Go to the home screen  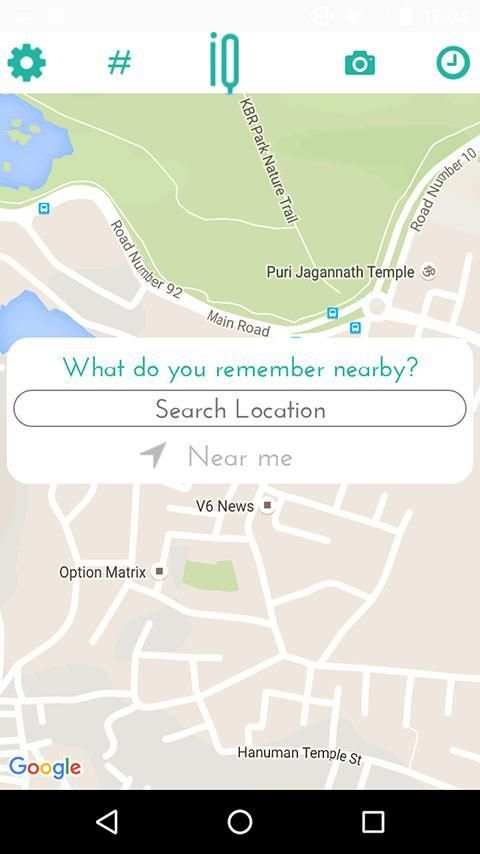point(240,821)
